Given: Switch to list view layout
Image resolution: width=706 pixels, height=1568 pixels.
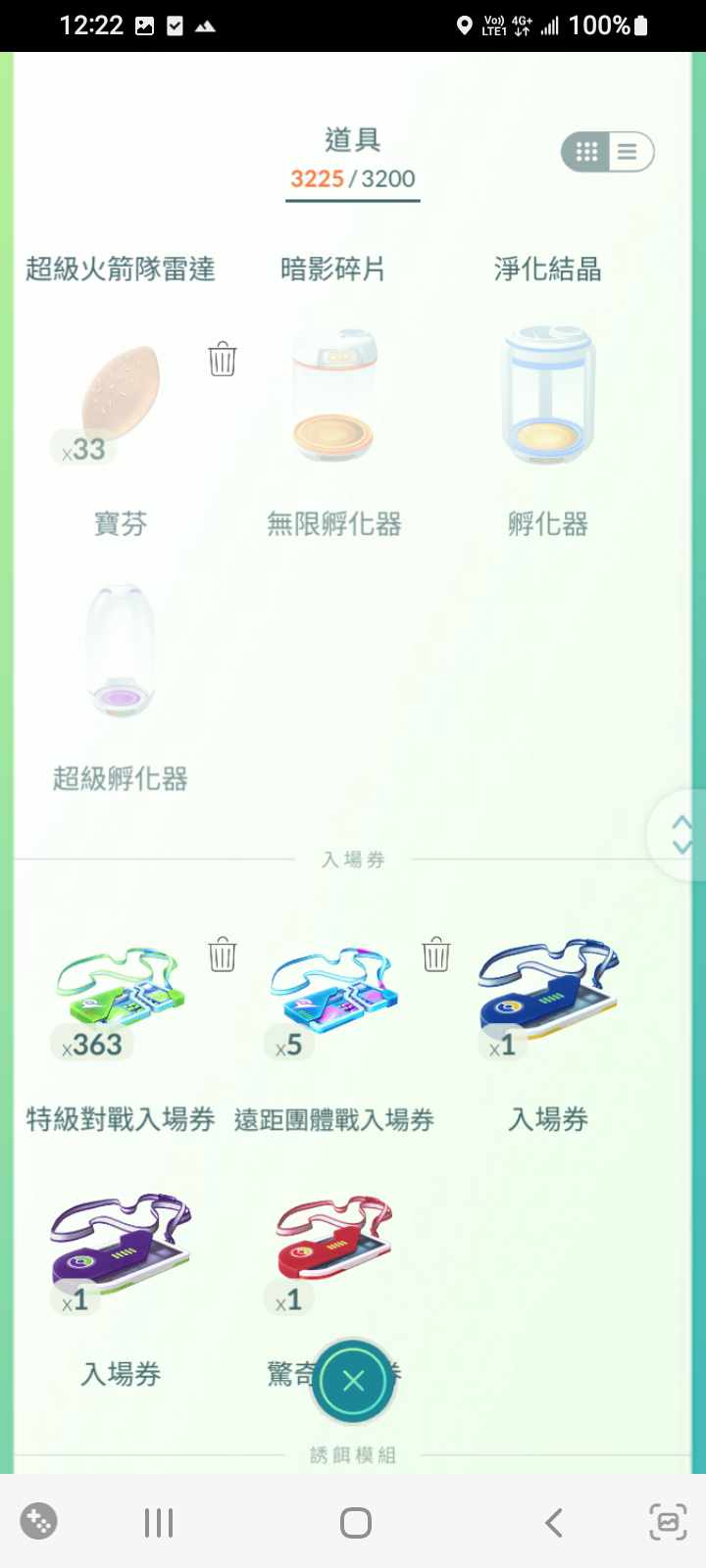Looking at the screenshot, I should [x=630, y=152].
